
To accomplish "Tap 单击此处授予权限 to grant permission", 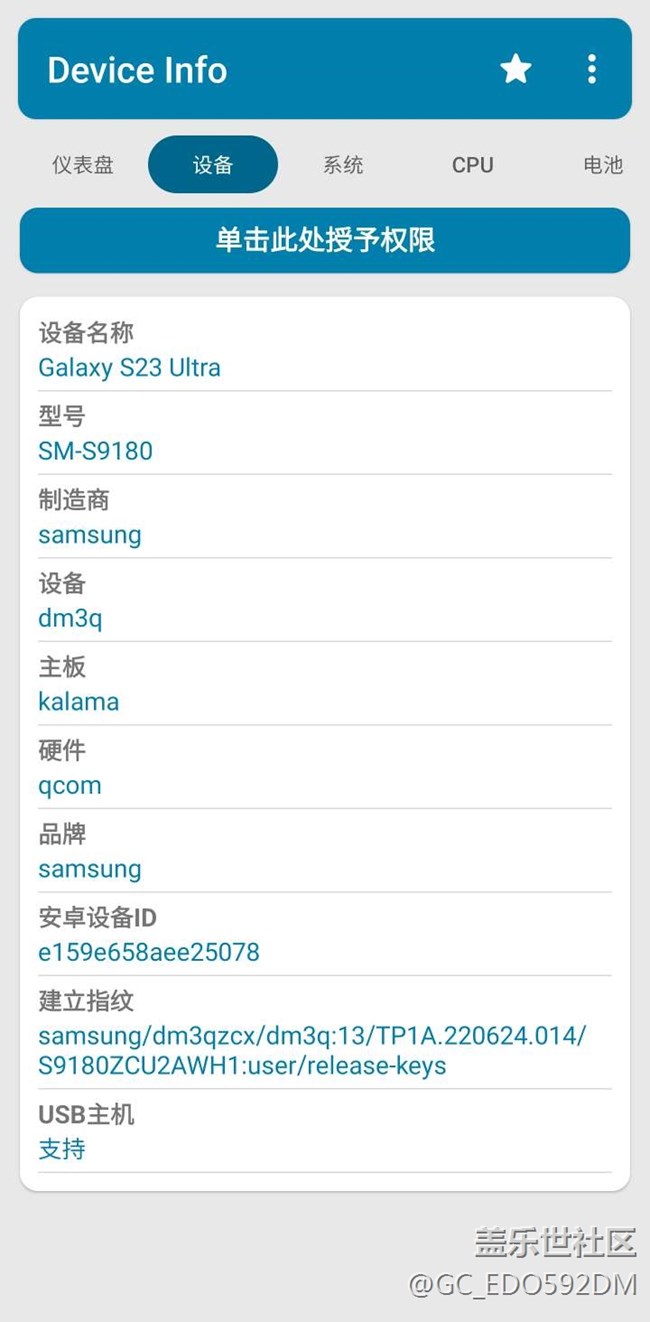I will (x=325, y=240).
